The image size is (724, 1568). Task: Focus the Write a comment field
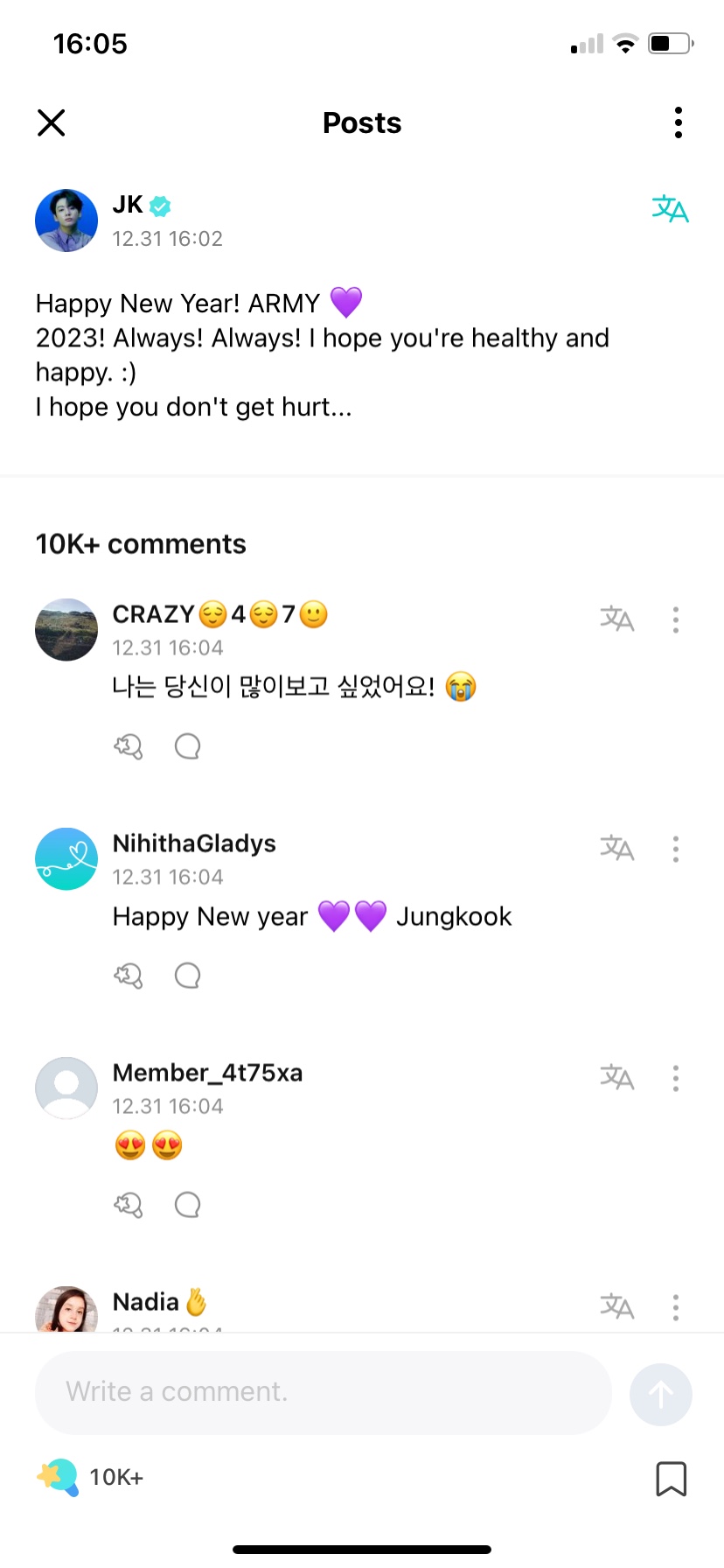pyautogui.click(x=323, y=1392)
